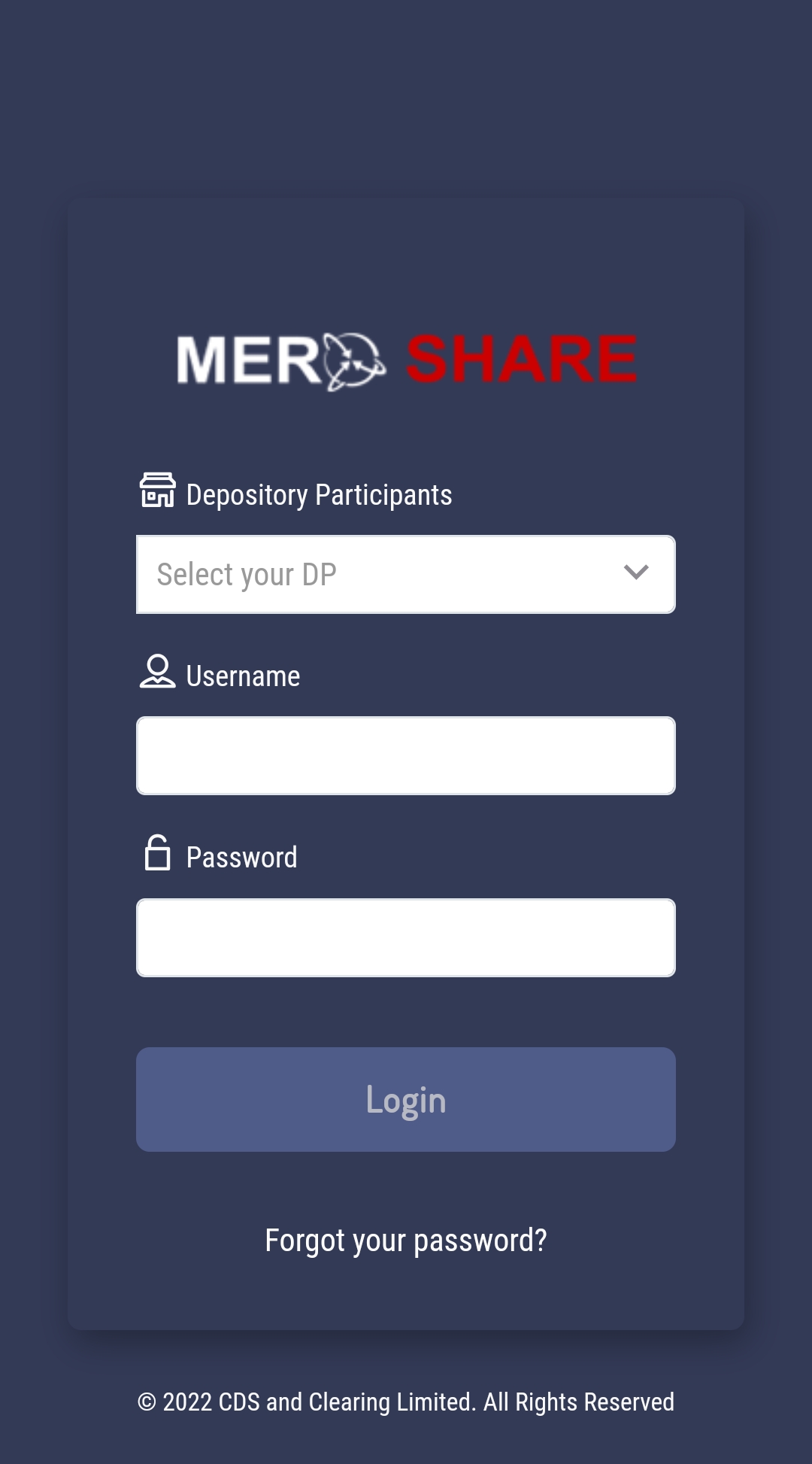
Task: Focus the Username text field
Action: (x=405, y=756)
